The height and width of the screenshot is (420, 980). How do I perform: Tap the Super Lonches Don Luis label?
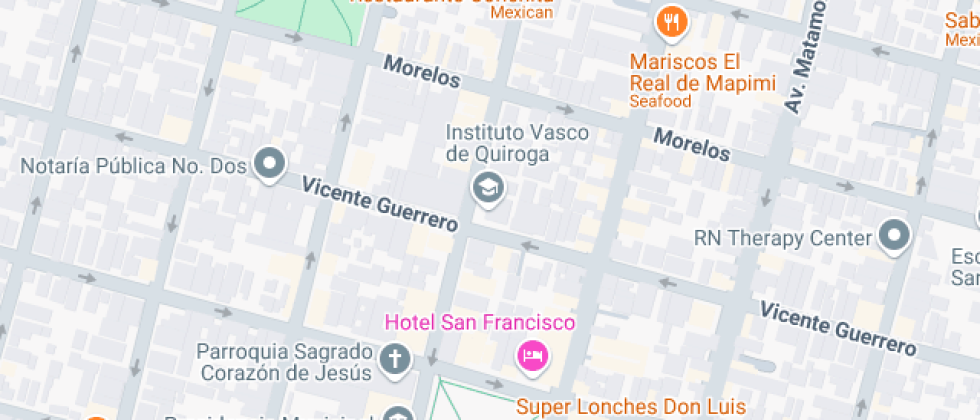point(630,406)
